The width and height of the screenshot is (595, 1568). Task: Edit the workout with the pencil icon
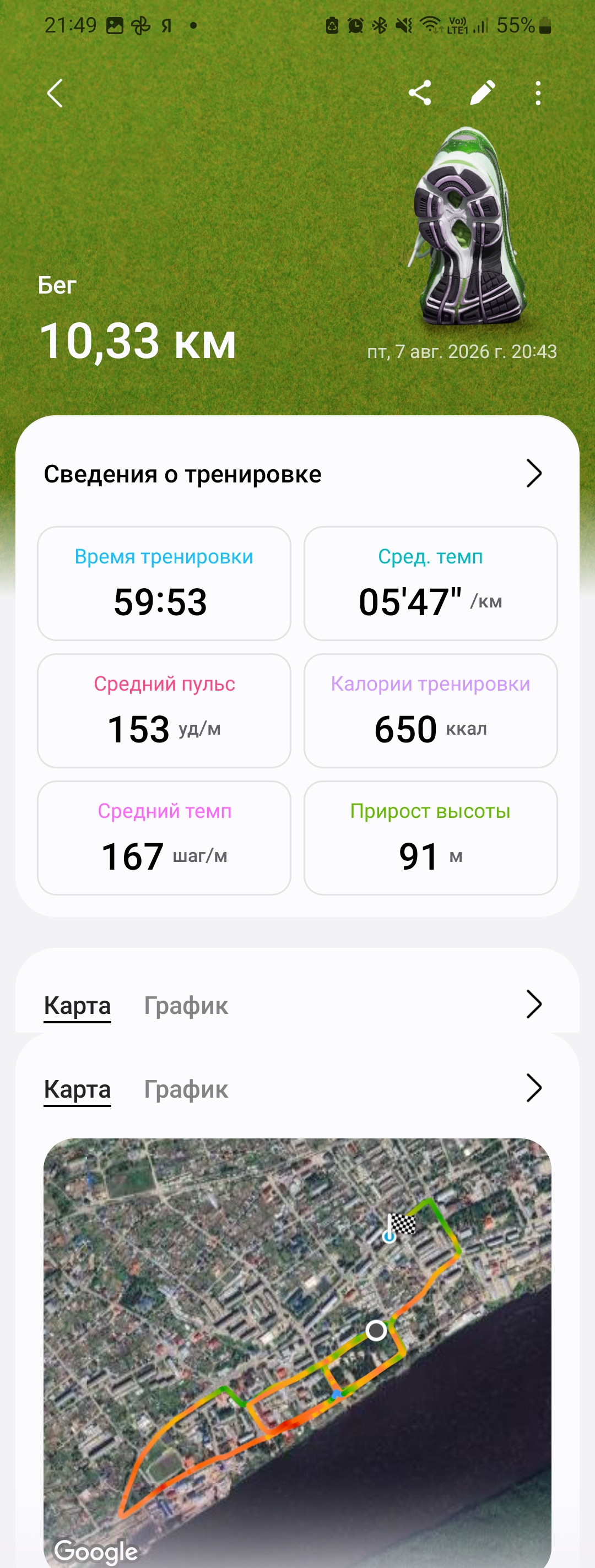[482, 93]
